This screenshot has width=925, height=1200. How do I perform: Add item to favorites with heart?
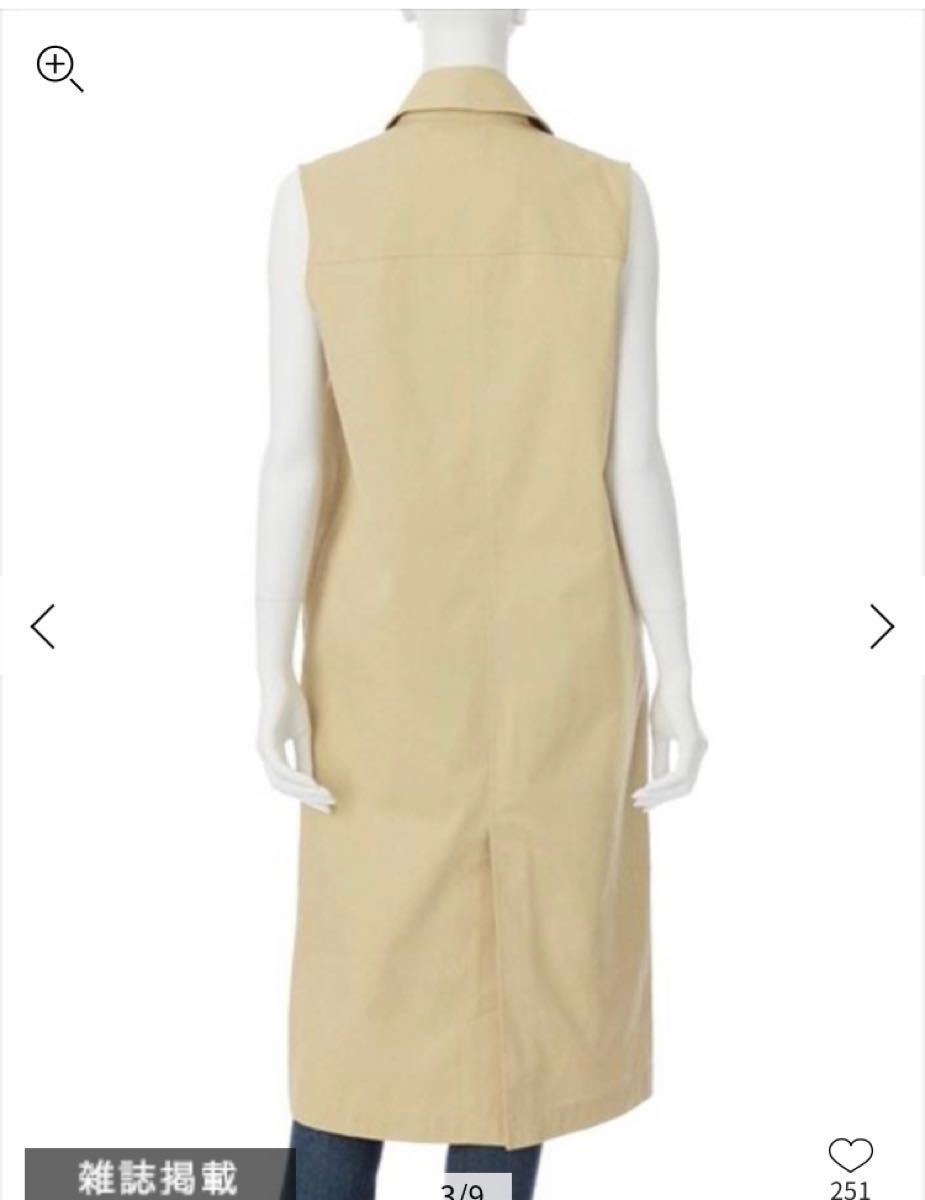coord(850,1156)
